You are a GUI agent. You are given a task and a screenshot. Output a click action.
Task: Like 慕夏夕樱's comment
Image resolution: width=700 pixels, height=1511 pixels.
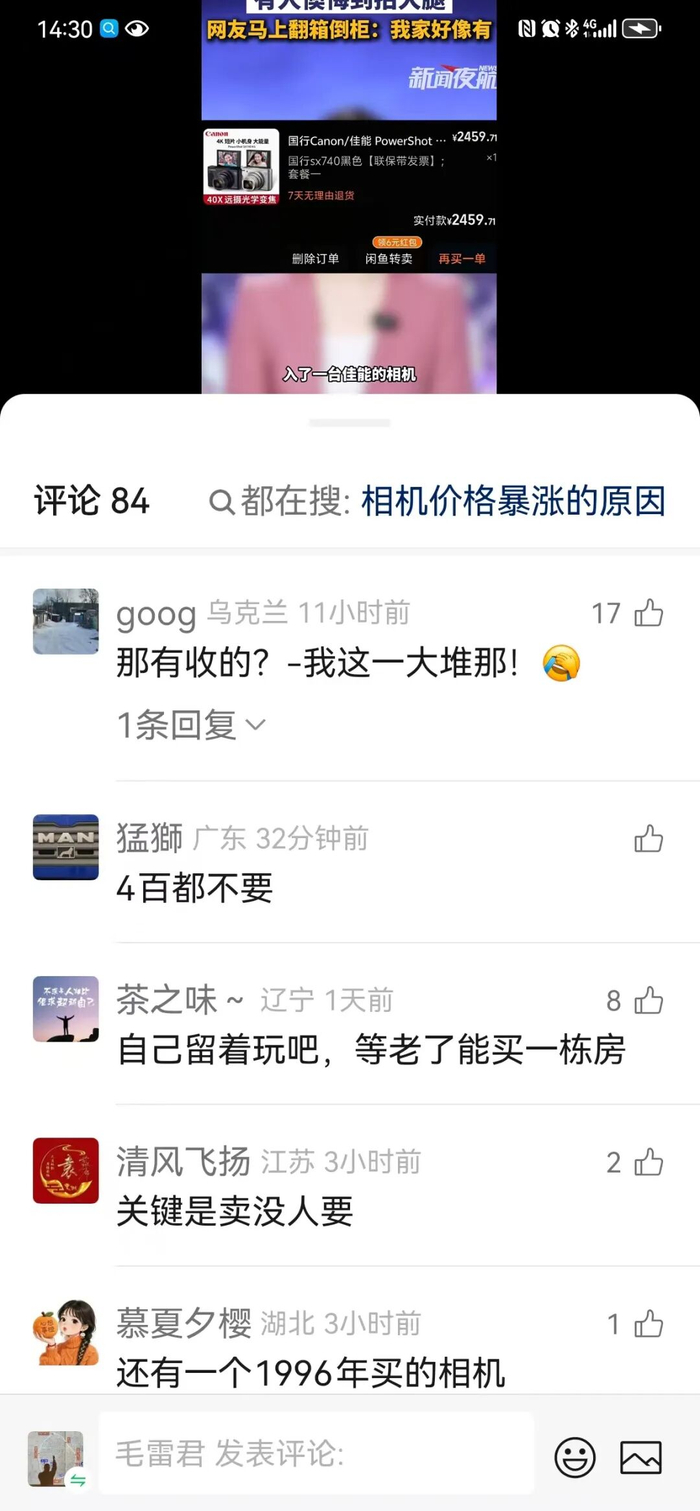click(649, 1324)
